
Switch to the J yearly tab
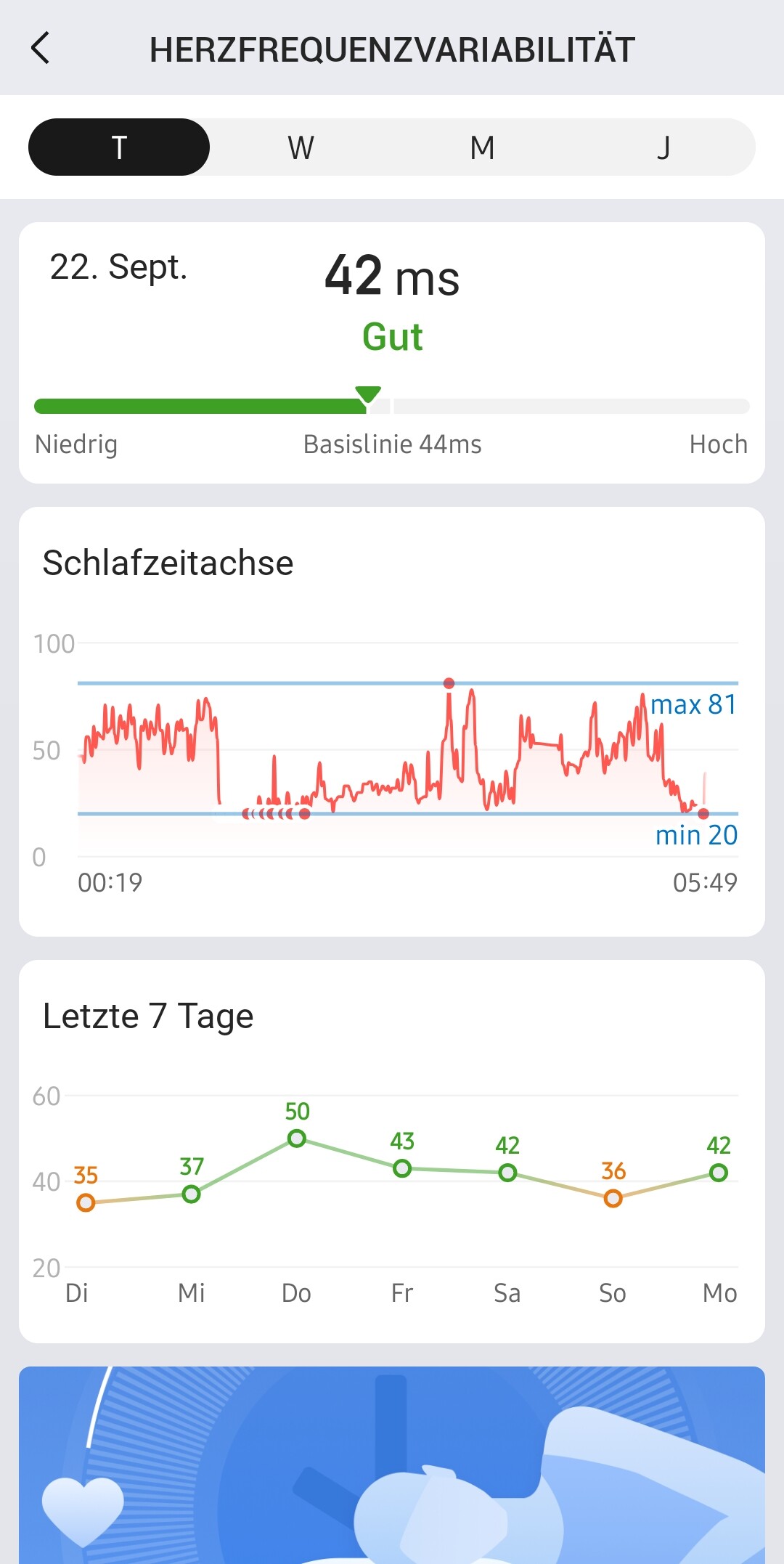663,147
